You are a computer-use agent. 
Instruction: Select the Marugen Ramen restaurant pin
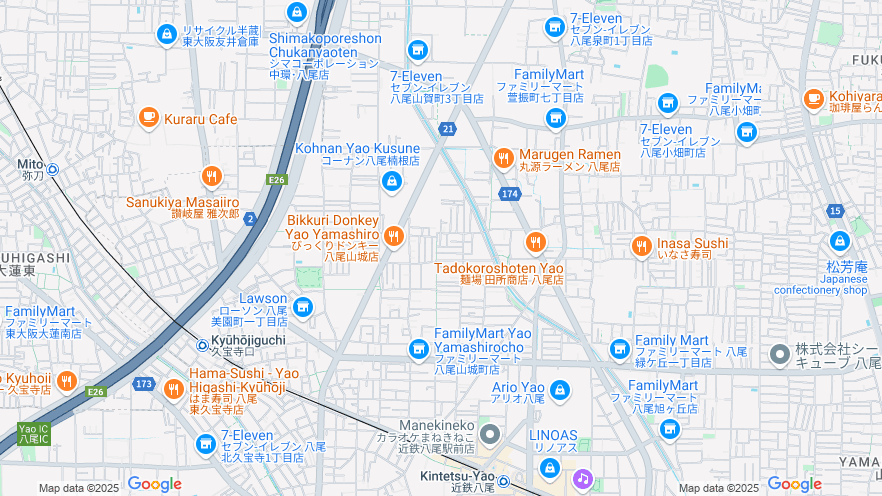point(503,158)
